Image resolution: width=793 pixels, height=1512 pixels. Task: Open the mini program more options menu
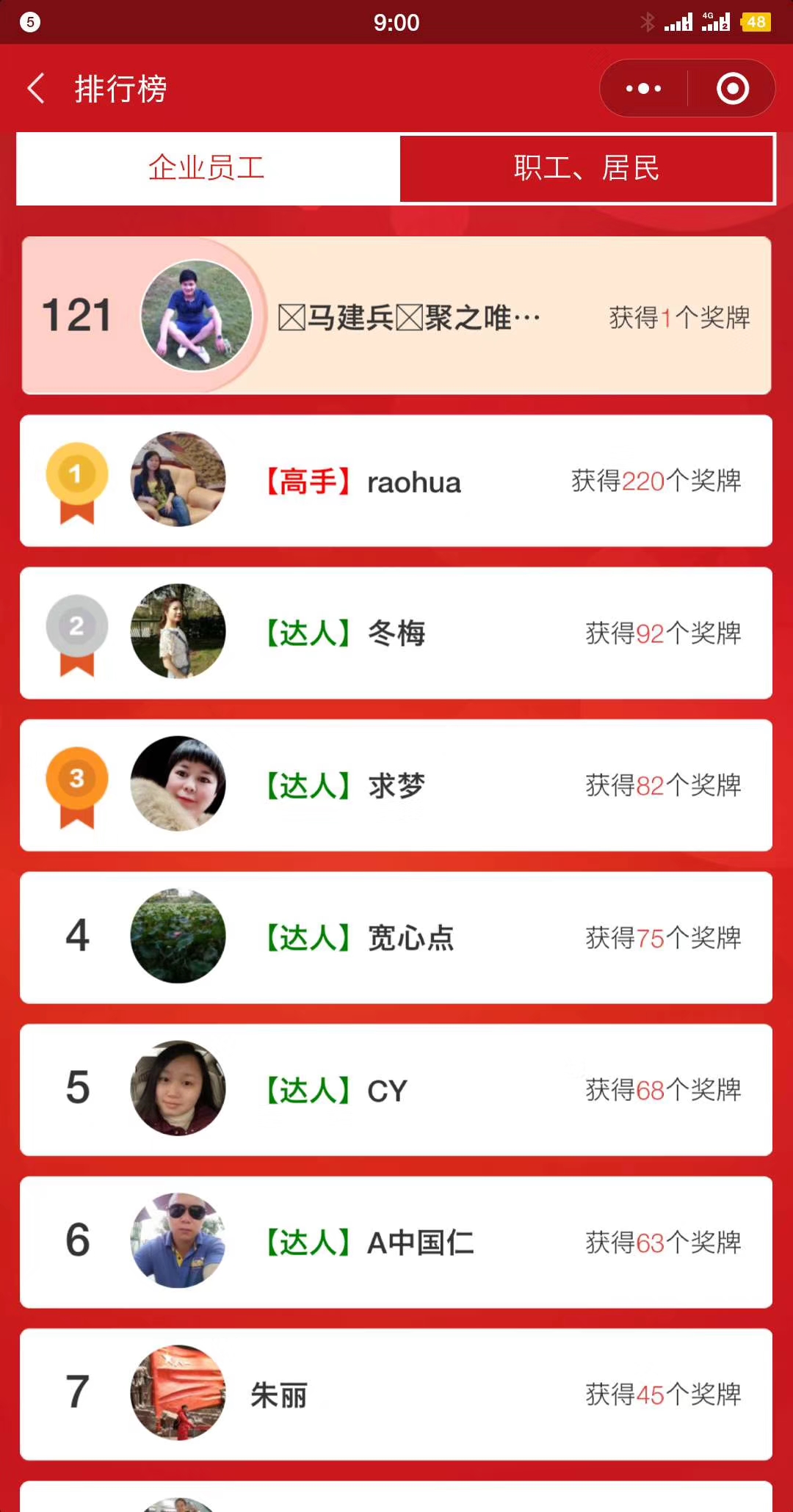pyautogui.click(x=644, y=89)
